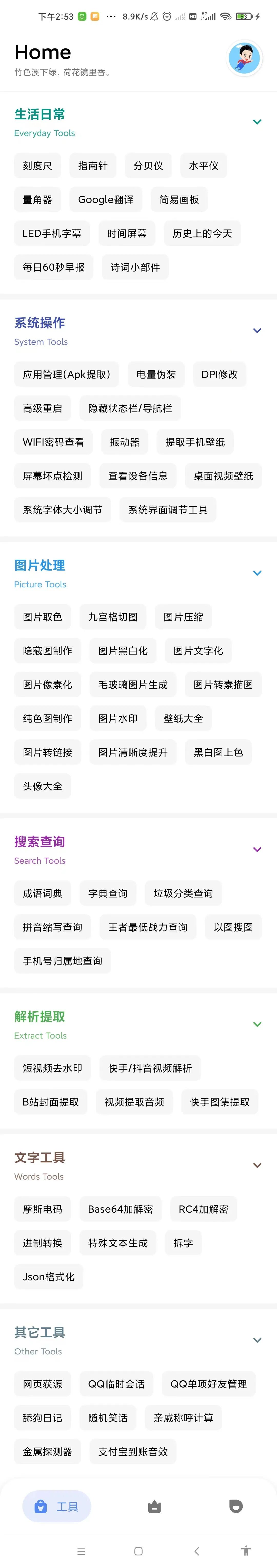The width and height of the screenshot is (277, 1568).
Task: Open 九宫格切图
Action: click(113, 617)
